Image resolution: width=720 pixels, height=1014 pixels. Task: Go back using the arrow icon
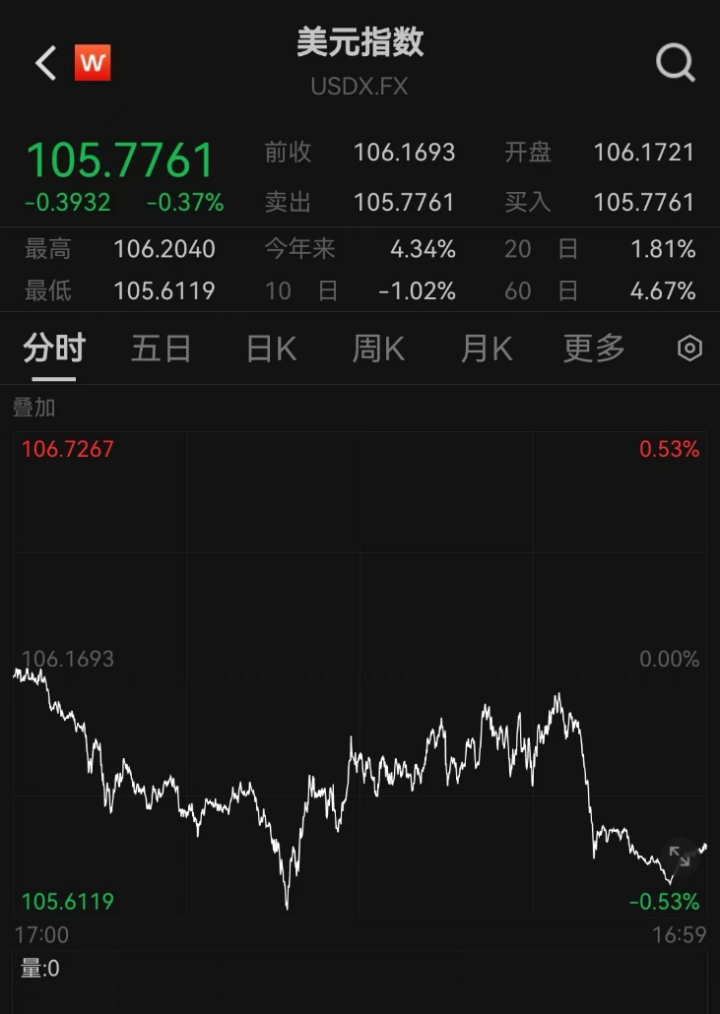(45, 63)
